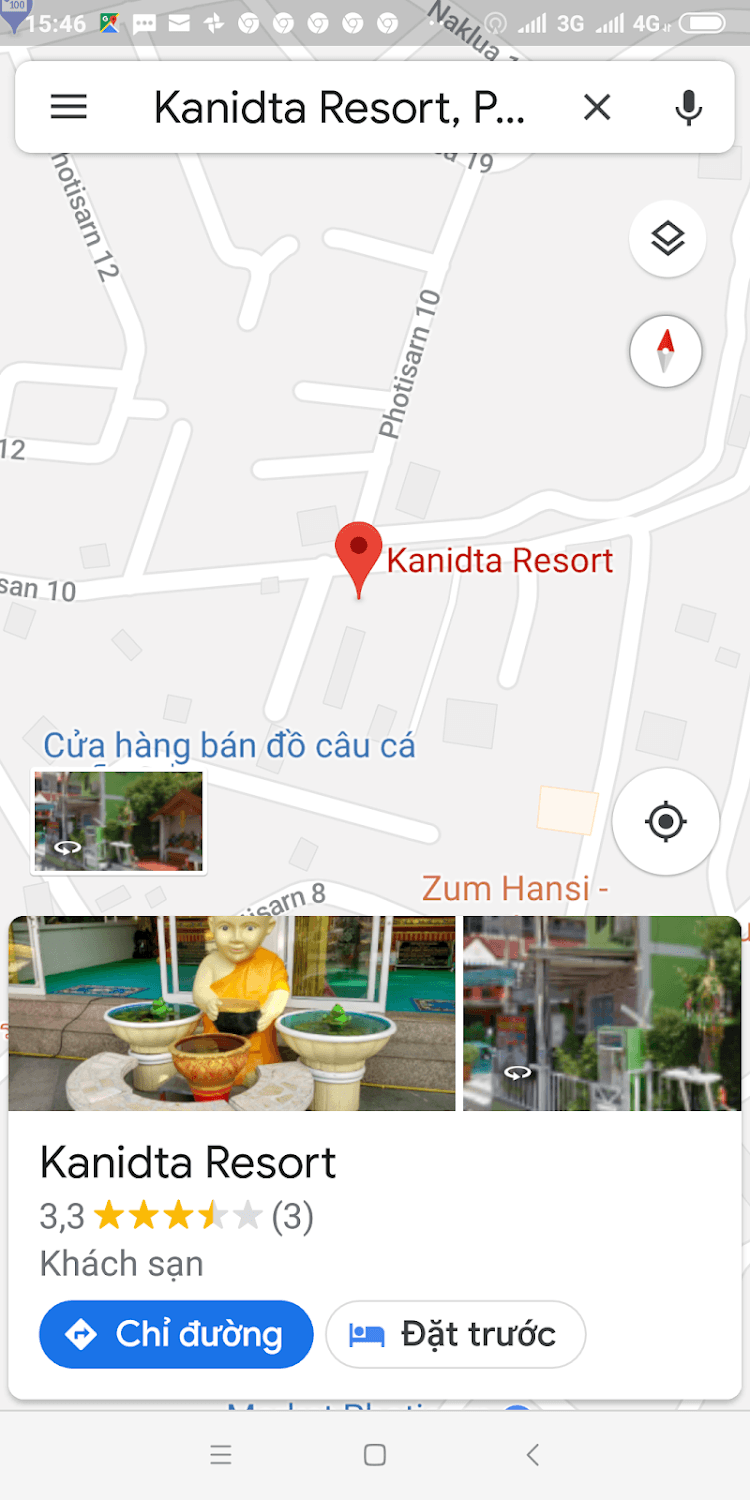Open the 360 street photo in the card
This screenshot has height=1500, width=750.
point(601,1013)
